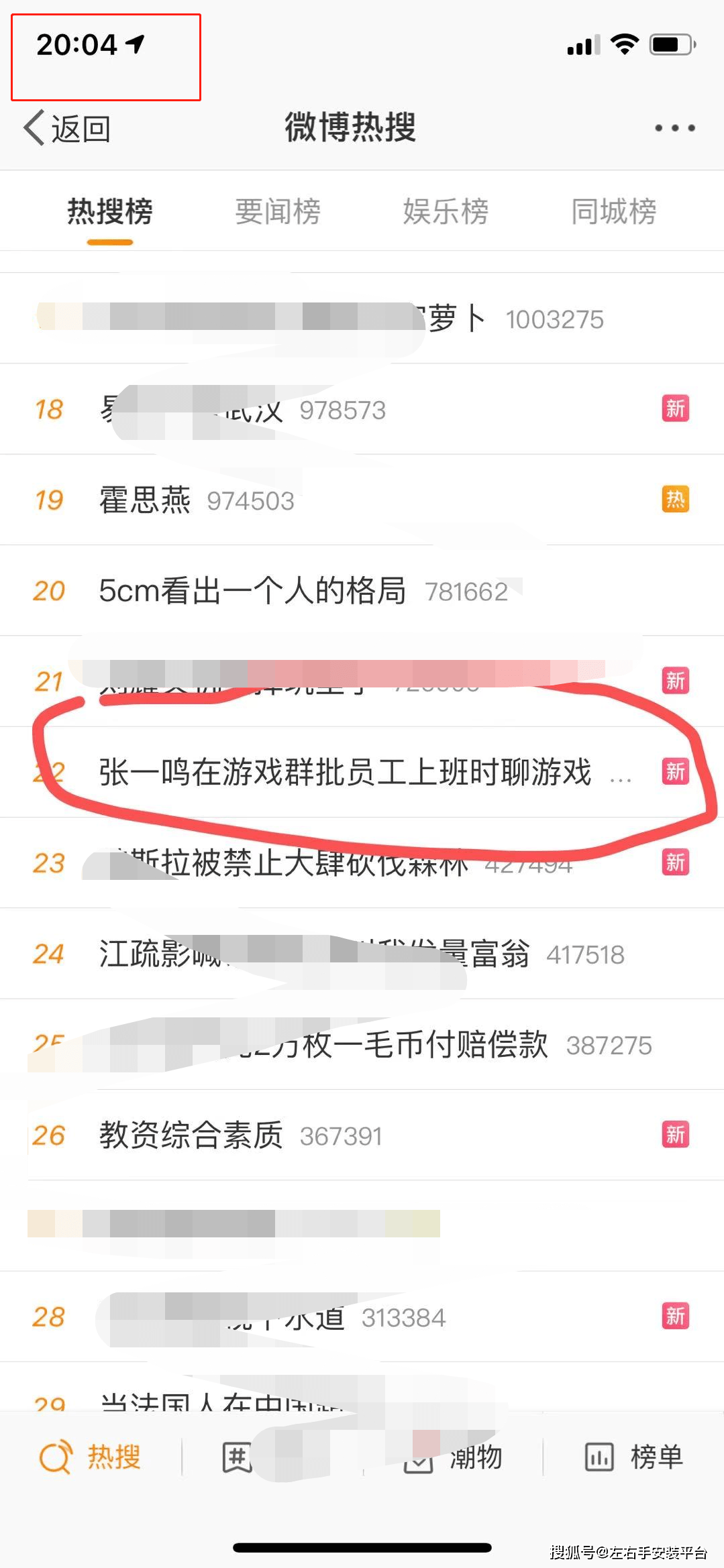724x1568 pixels.
Task: Switch to the 娱乐榜 tab
Action: pyautogui.click(x=446, y=212)
